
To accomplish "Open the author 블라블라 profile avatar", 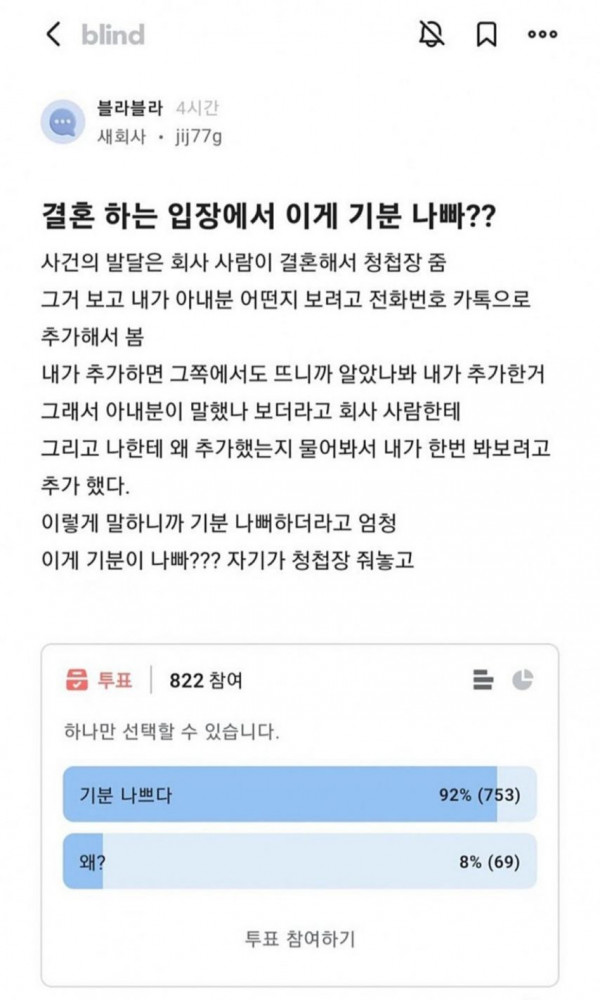I will [x=62, y=122].
